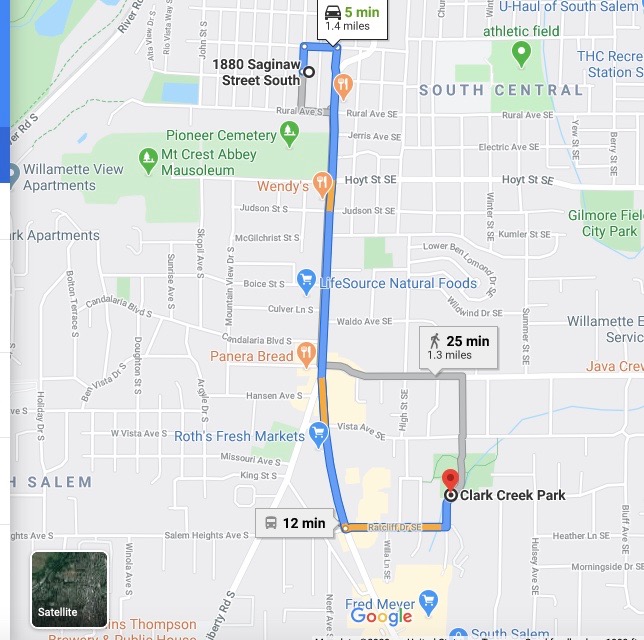Select the 25 min walking route
The height and width of the screenshot is (640, 644).
(x=458, y=347)
